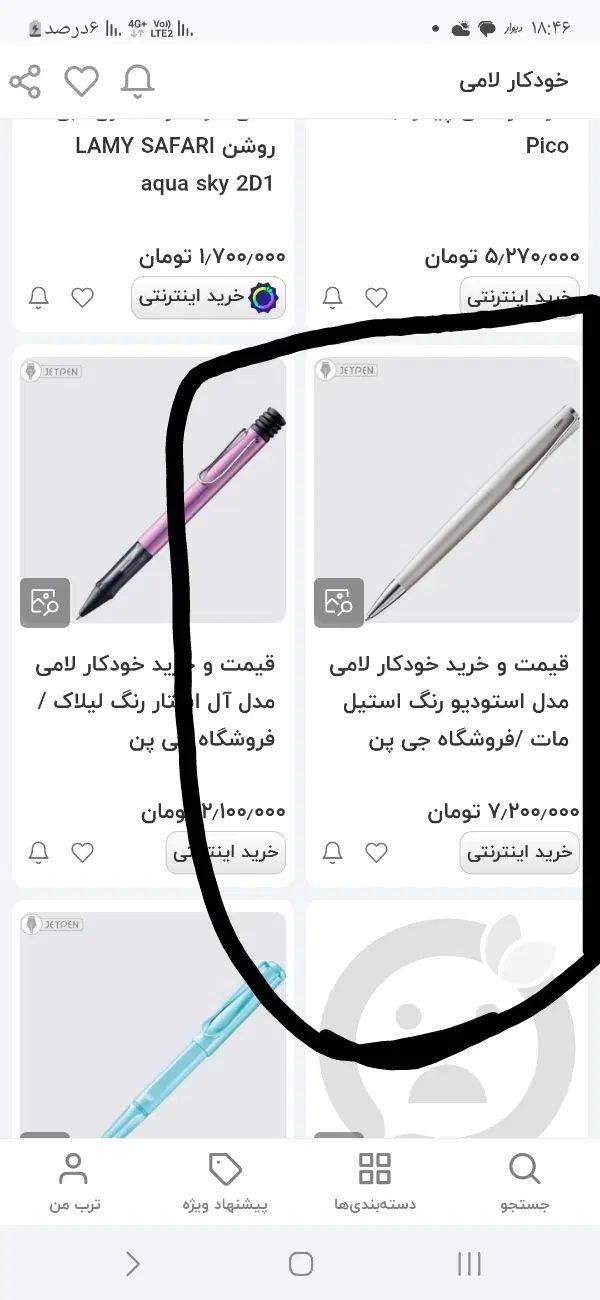This screenshot has height=1300, width=600.
Task: Switch to the جستجو tab
Action: coord(525,1182)
